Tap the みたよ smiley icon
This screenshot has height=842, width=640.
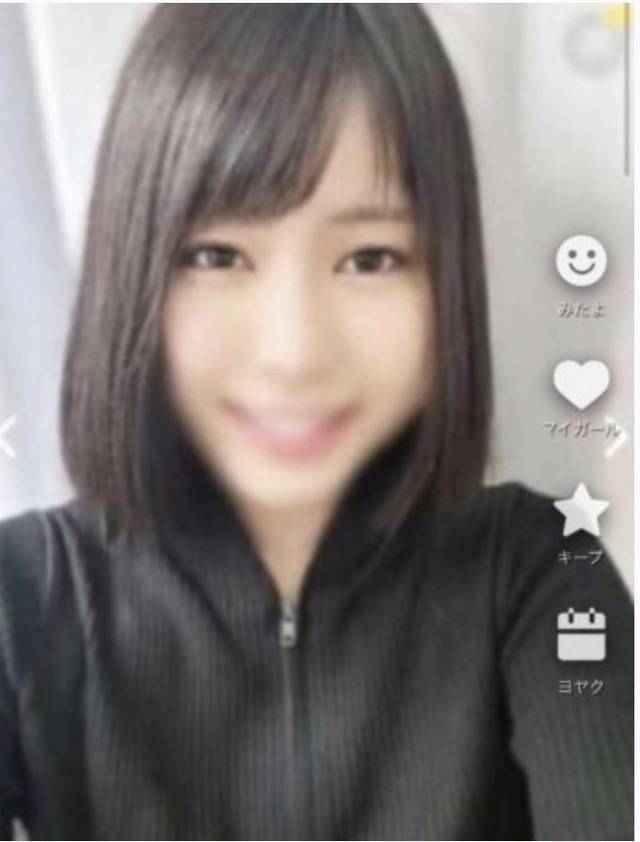(x=581, y=260)
